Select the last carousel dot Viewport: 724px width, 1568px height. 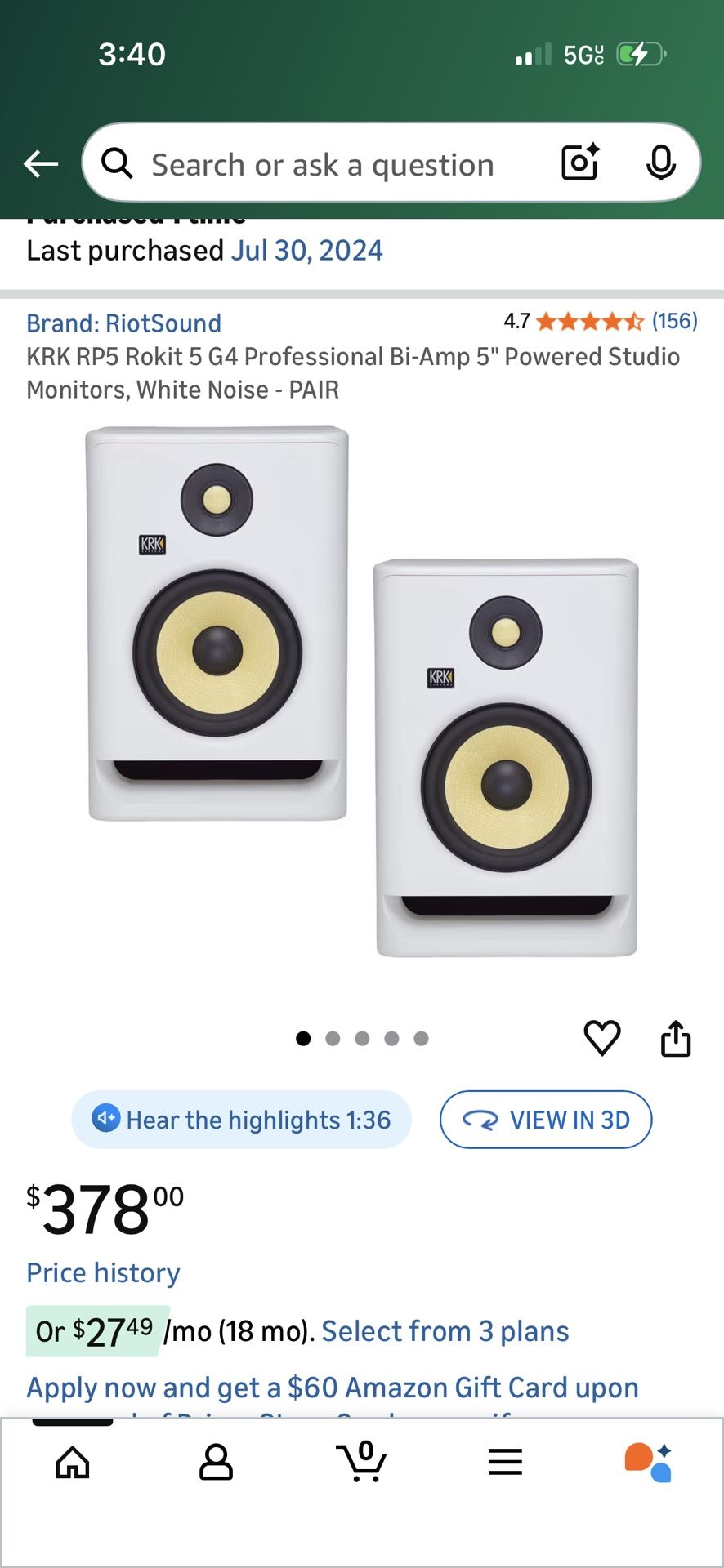coord(422,1038)
